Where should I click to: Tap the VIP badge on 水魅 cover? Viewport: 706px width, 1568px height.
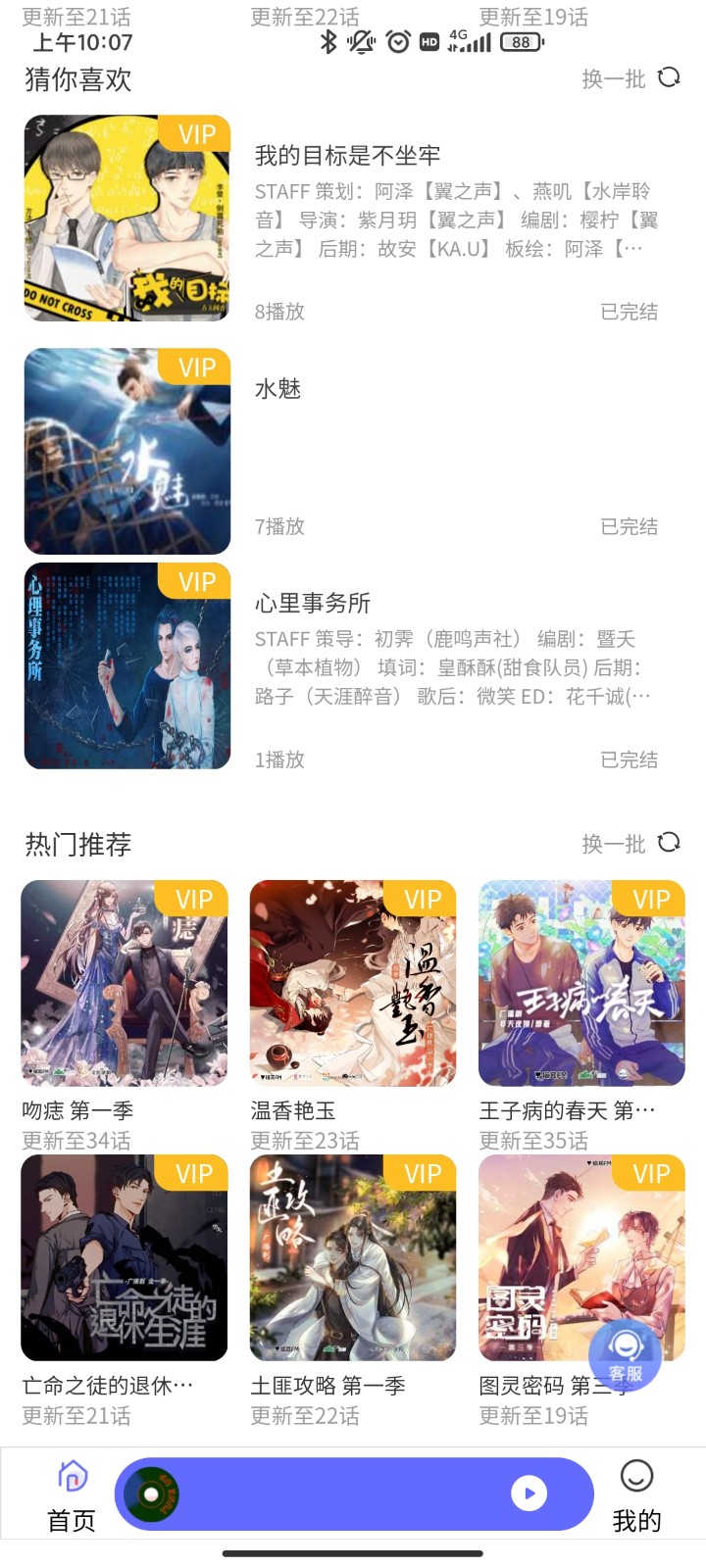point(196,367)
